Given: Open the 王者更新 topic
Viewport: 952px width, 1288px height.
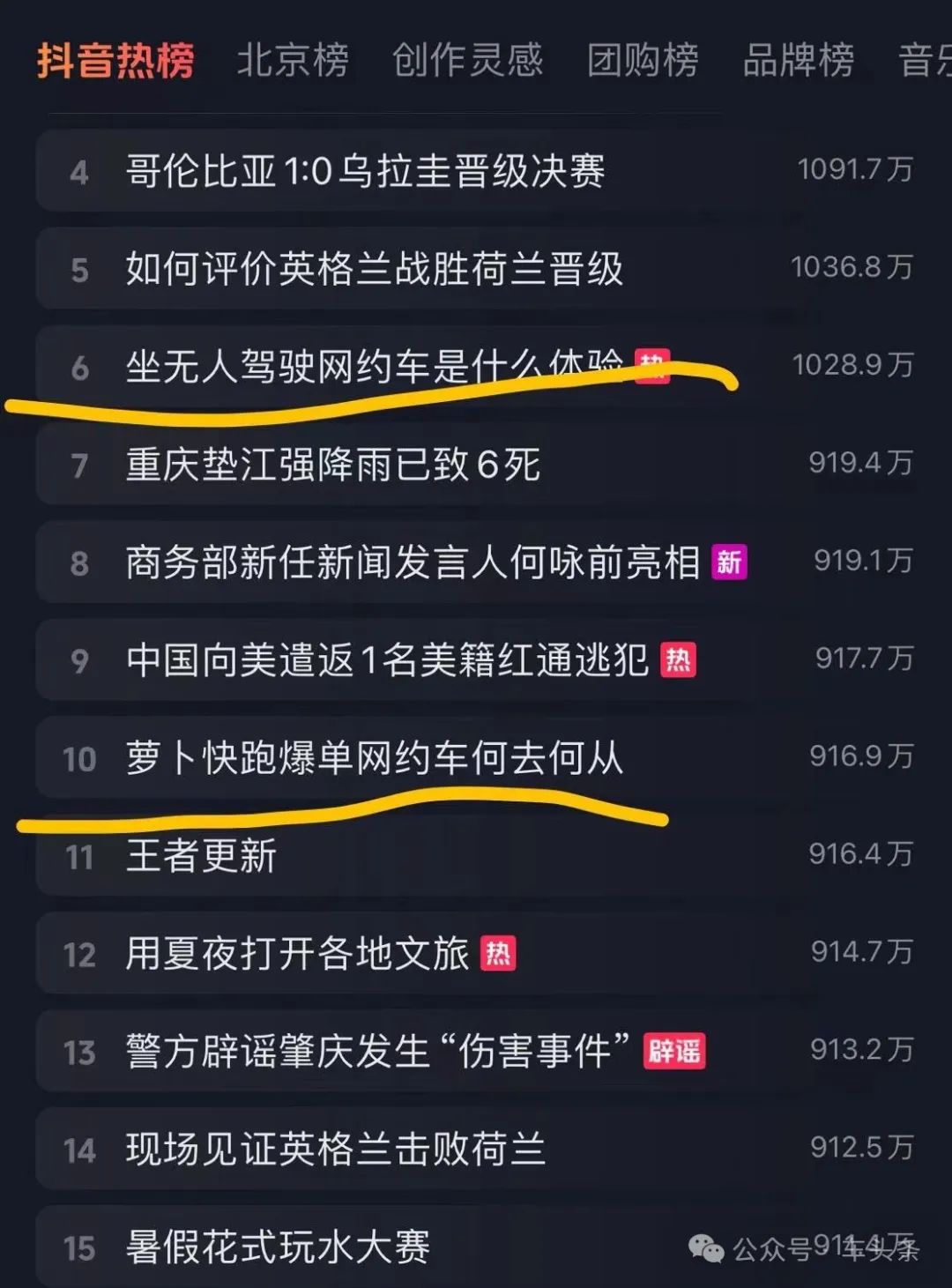Looking at the screenshot, I should pyautogui.click(x=201, y=856).
